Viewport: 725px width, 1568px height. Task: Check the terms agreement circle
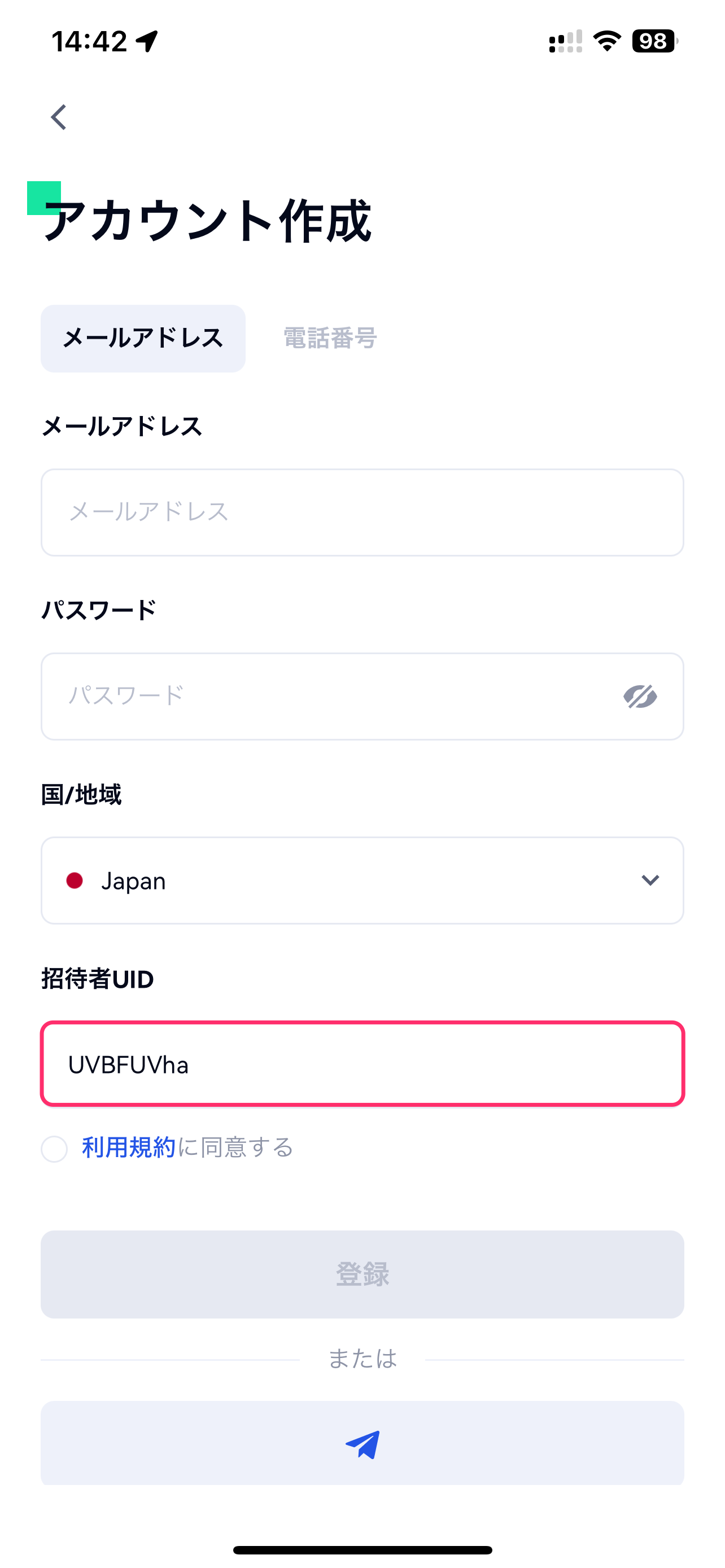point(54,1149)
